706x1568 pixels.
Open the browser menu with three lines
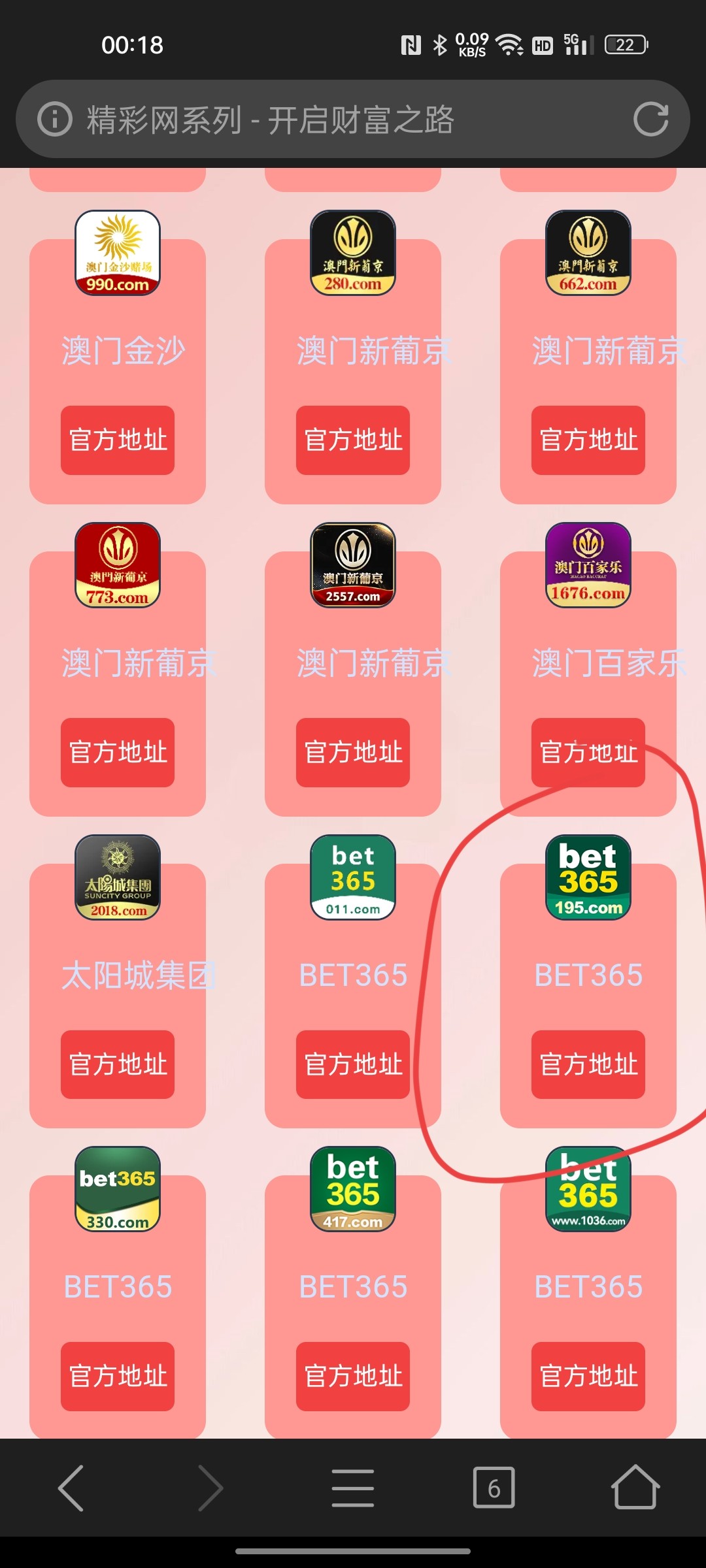[353, 1488]
